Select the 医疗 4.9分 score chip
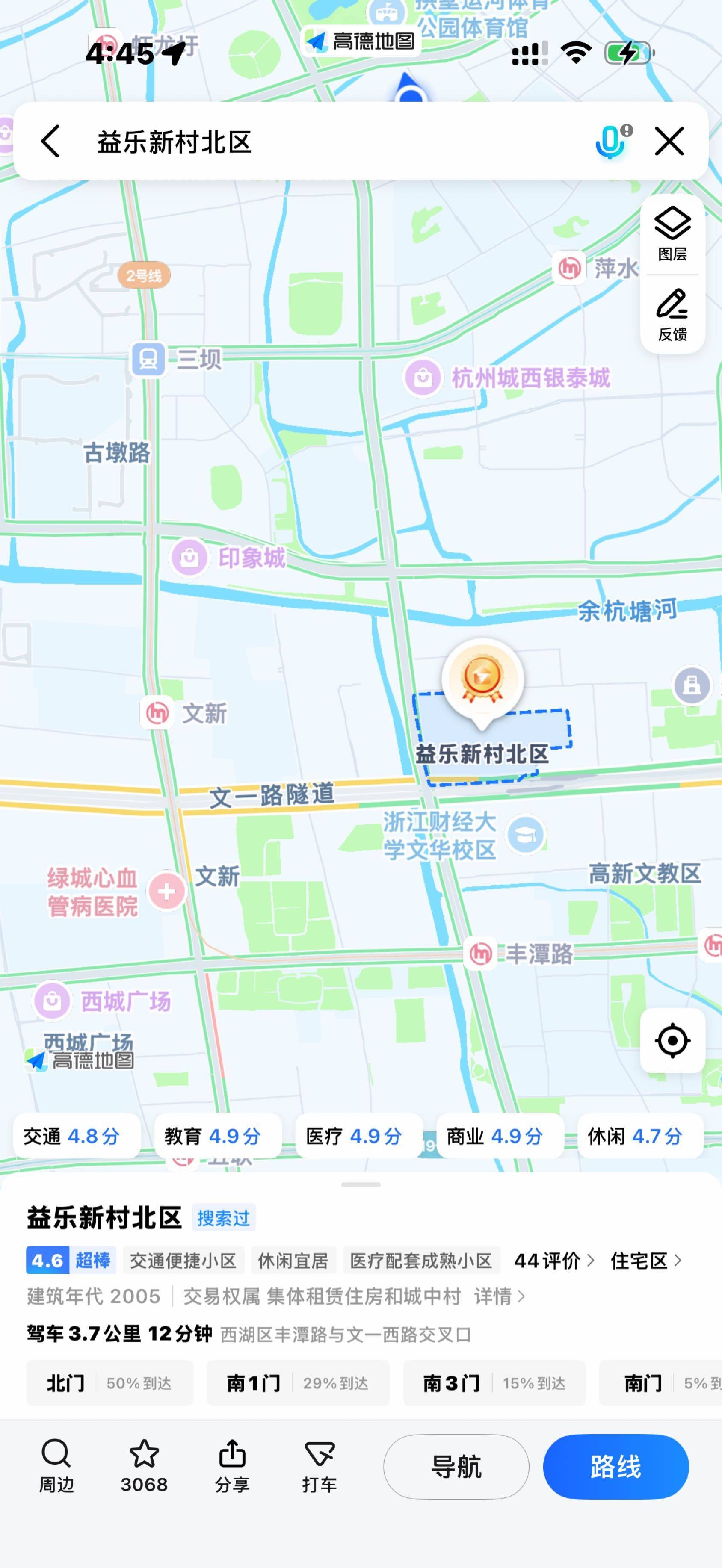Image resolution: width=722 pixels, height=1568 pixels. (358, 1136)
